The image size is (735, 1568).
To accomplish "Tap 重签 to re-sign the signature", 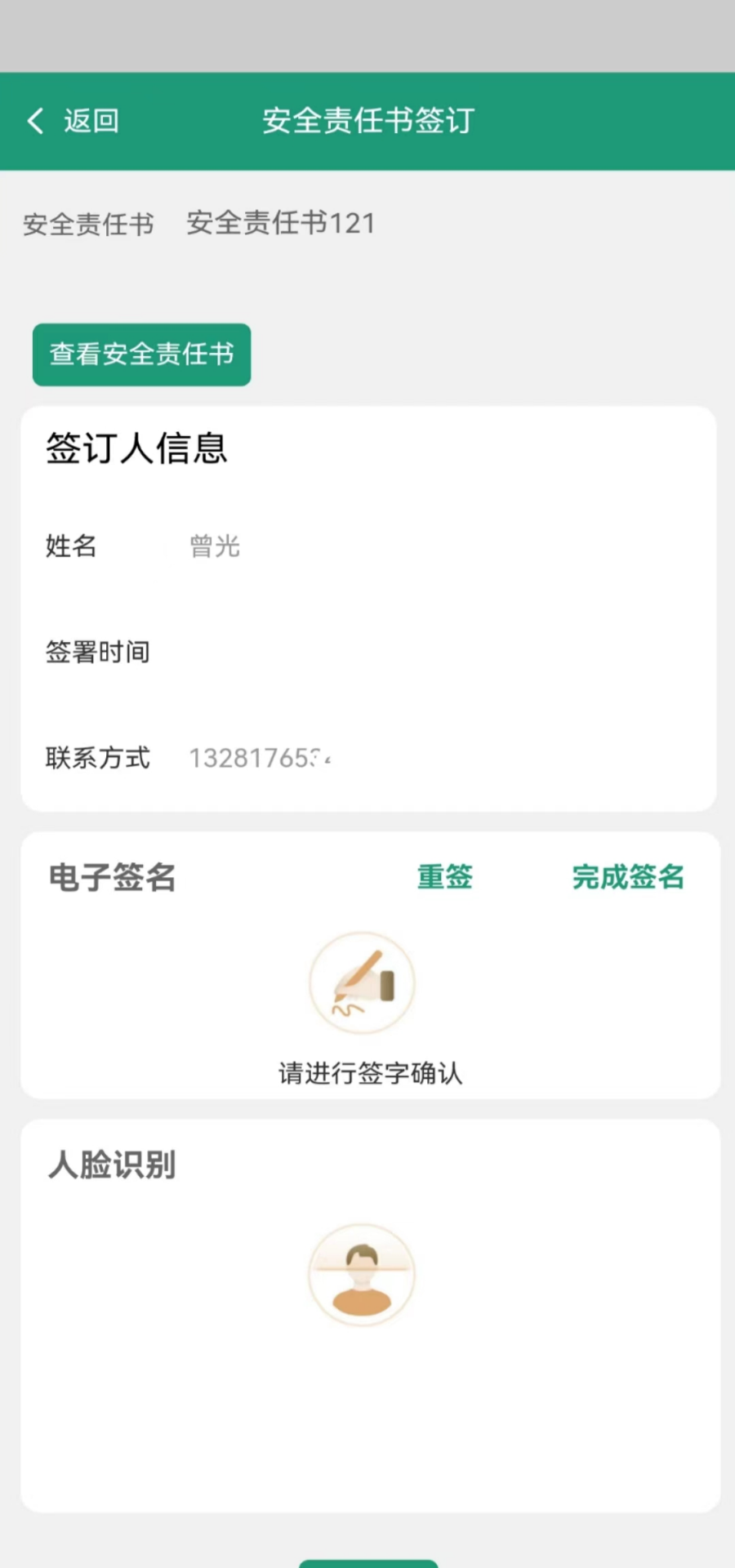I will 444,876.
